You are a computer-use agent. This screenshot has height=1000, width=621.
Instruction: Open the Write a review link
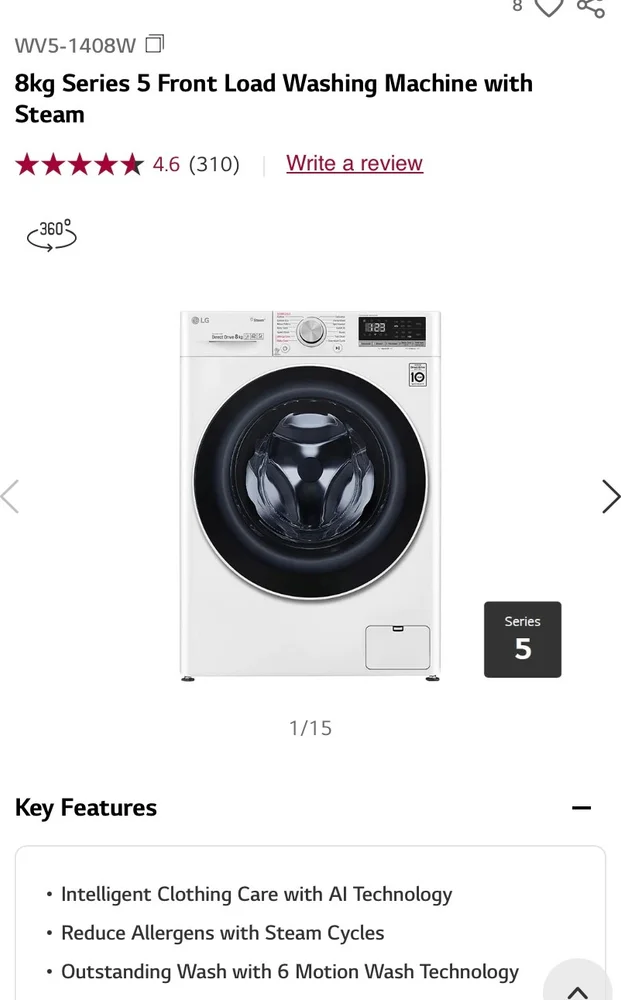tap(354, 163)
